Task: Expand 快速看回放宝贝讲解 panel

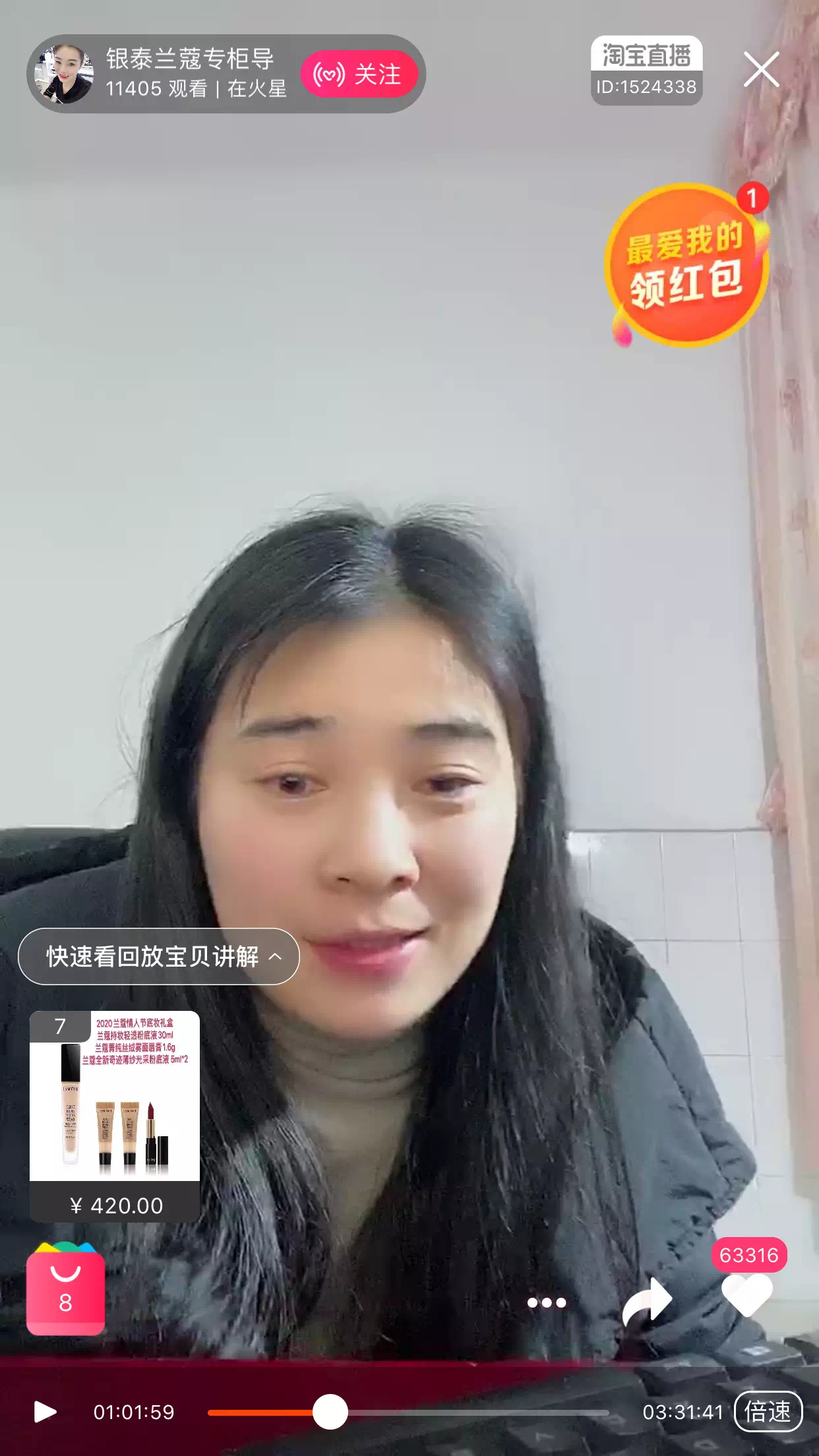Action: point(159,956)
